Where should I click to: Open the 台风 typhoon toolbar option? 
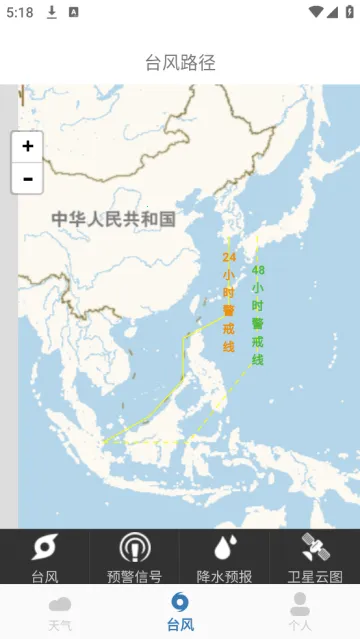coord(45,557)
